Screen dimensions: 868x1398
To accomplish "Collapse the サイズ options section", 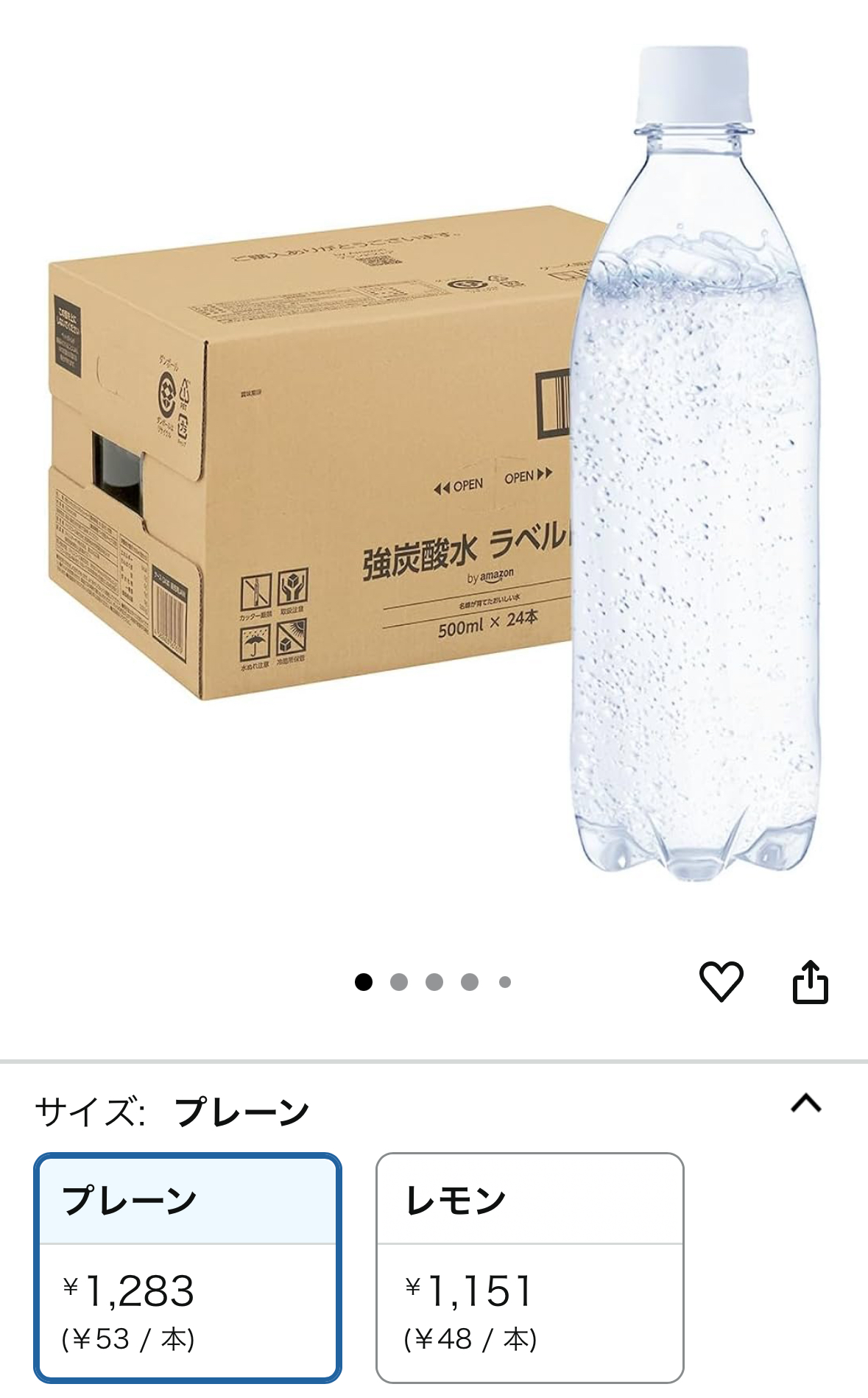I will click(x=805, y=1104).
